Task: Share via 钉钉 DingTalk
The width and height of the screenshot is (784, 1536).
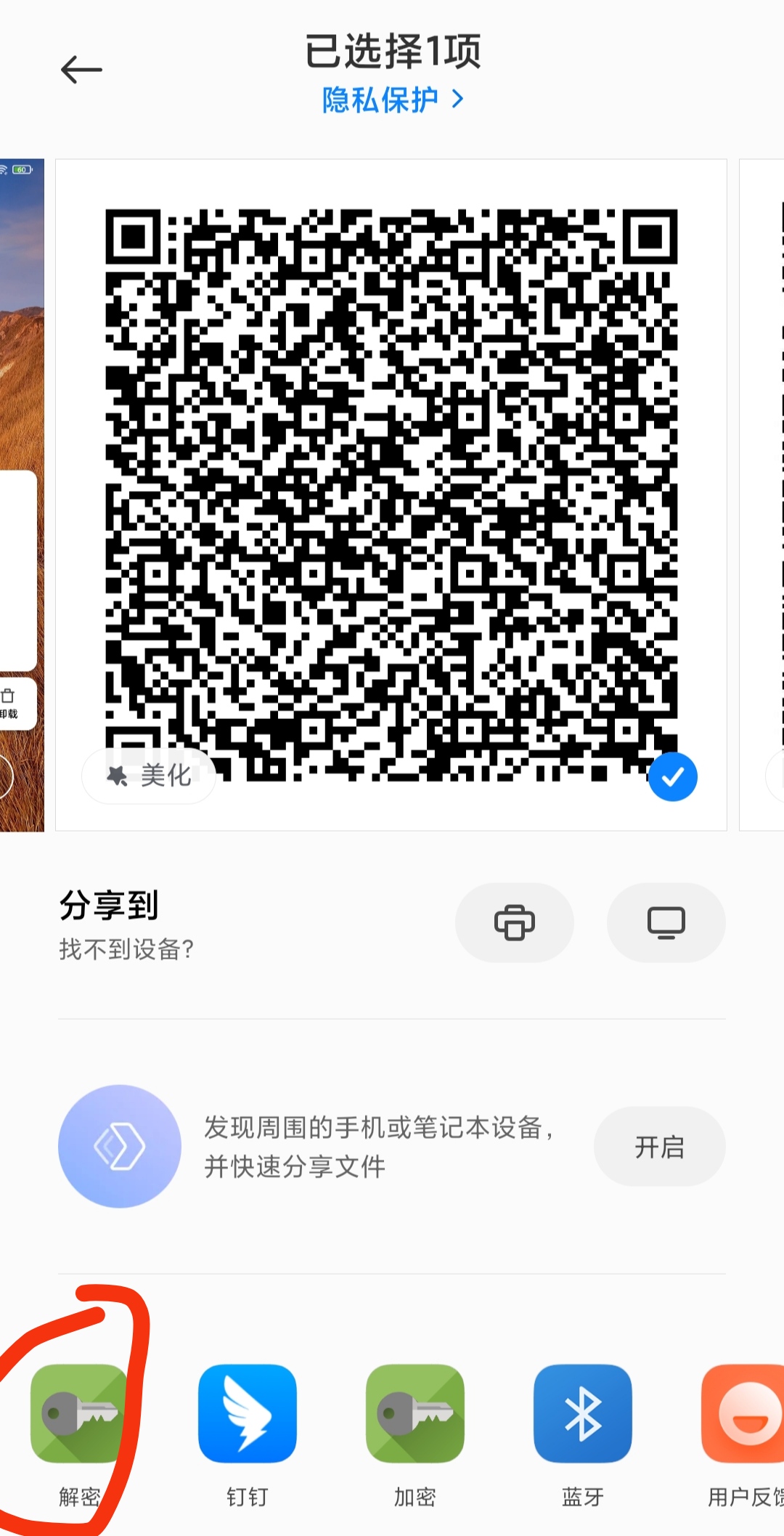Action: click(247, 1413)
